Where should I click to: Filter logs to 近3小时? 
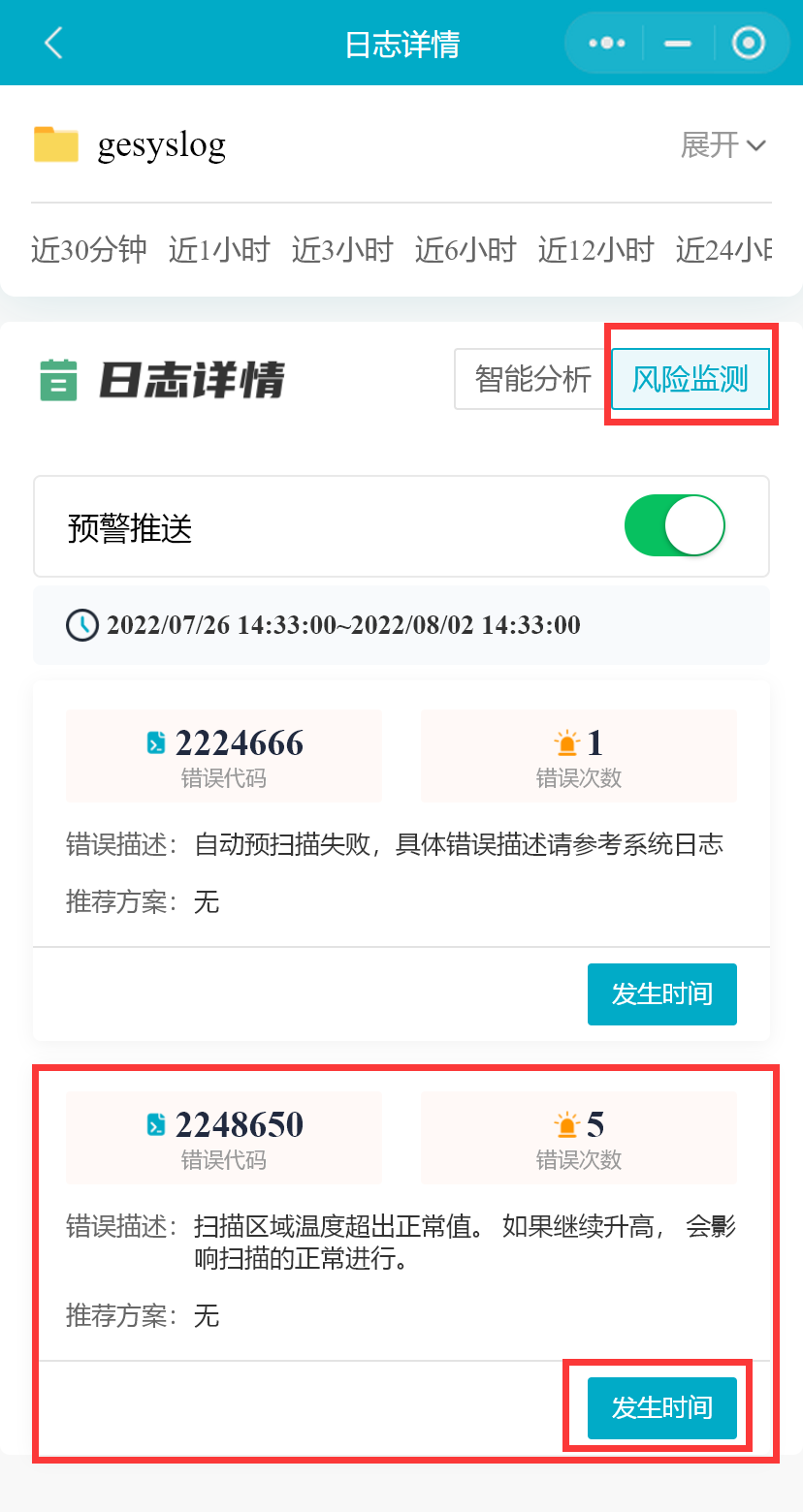[x=342, y=250]
